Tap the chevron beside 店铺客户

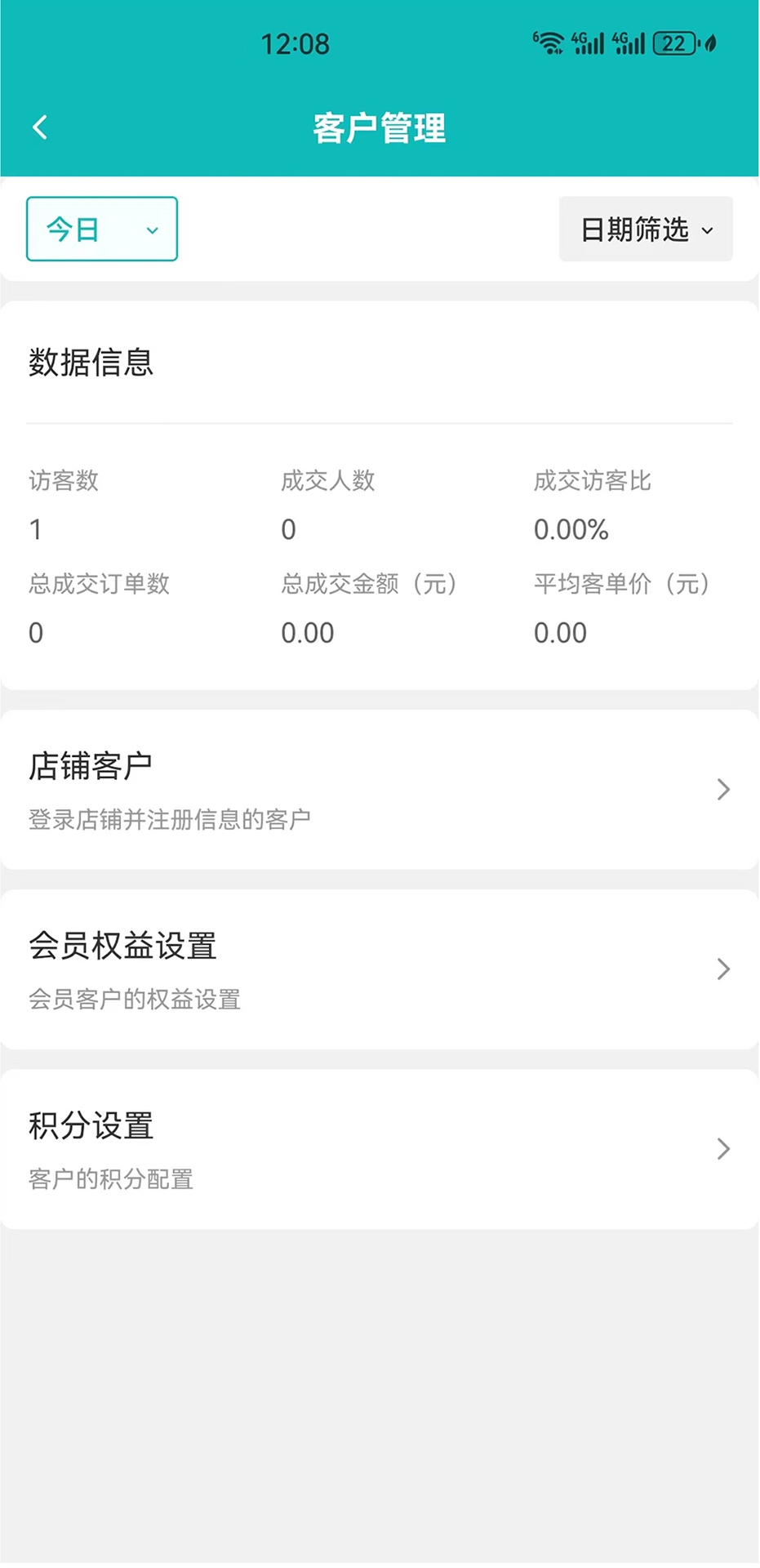722,789
